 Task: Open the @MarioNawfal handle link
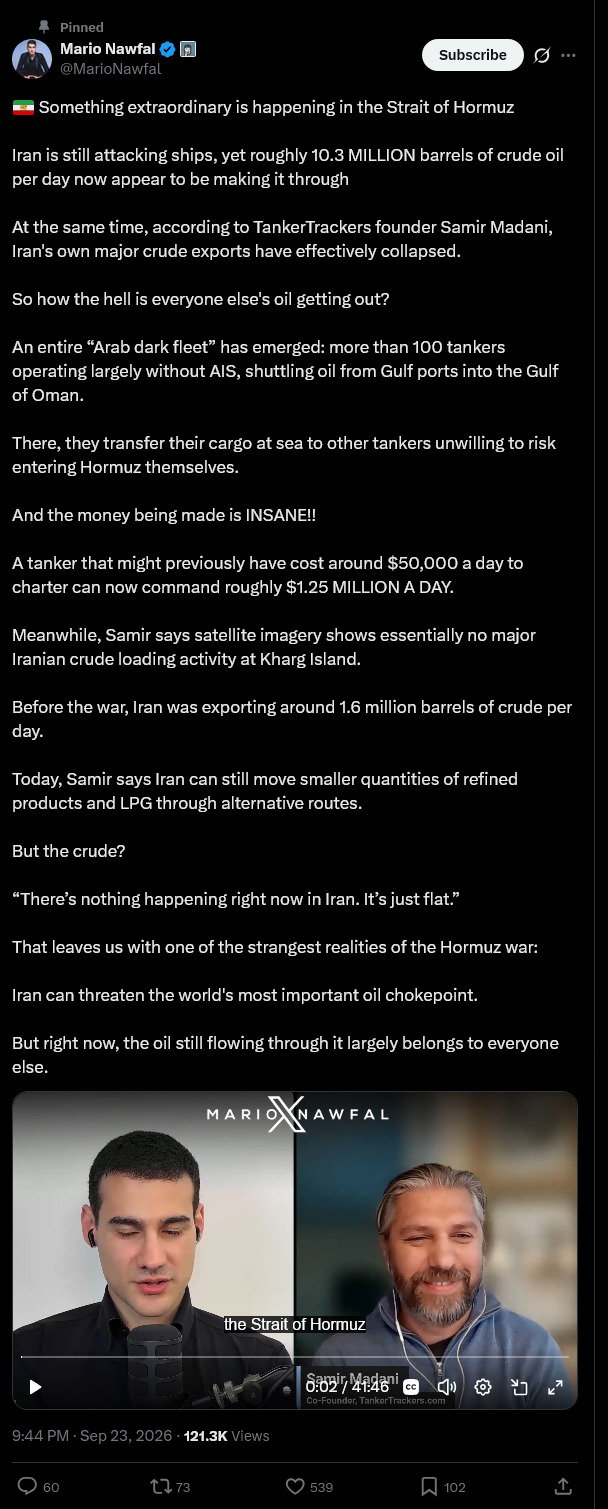click(x=111, y=69)
